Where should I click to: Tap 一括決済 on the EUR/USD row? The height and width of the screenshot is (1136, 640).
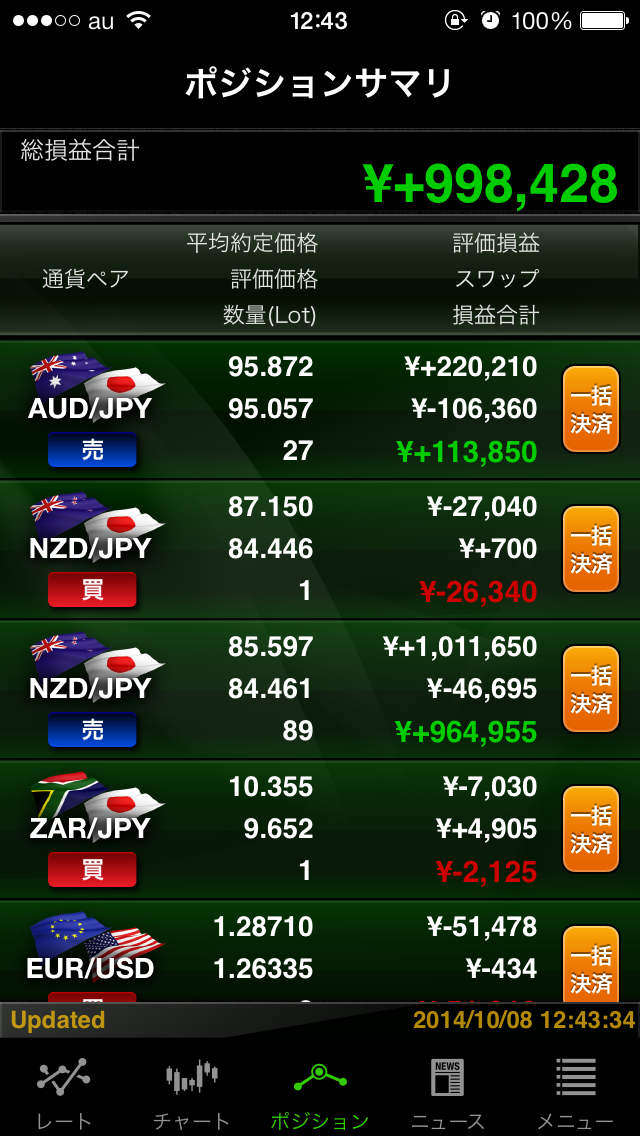[x=591, y=964]
